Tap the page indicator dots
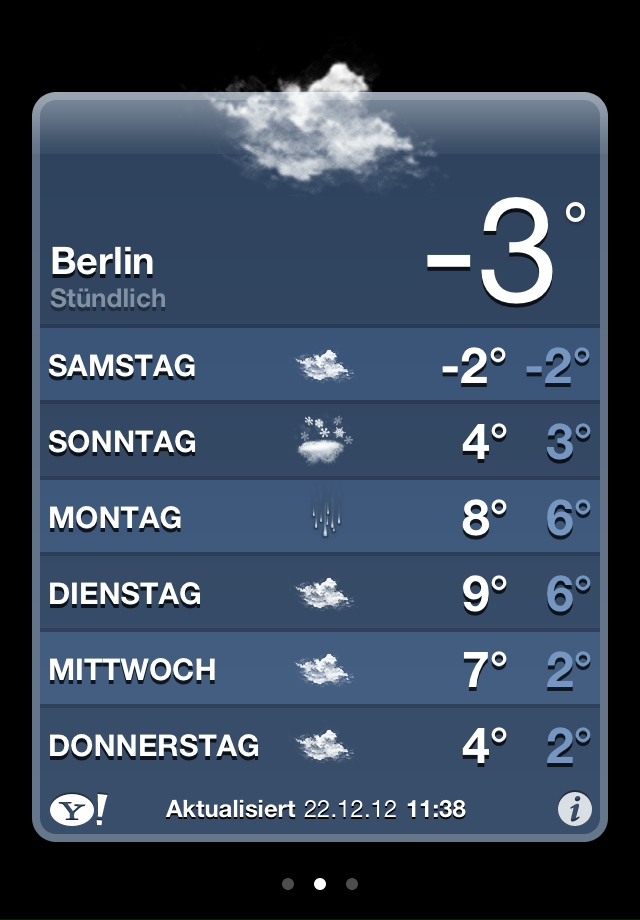Image resolution: width=640 pixels, height=920 pixels. (320, 884)
